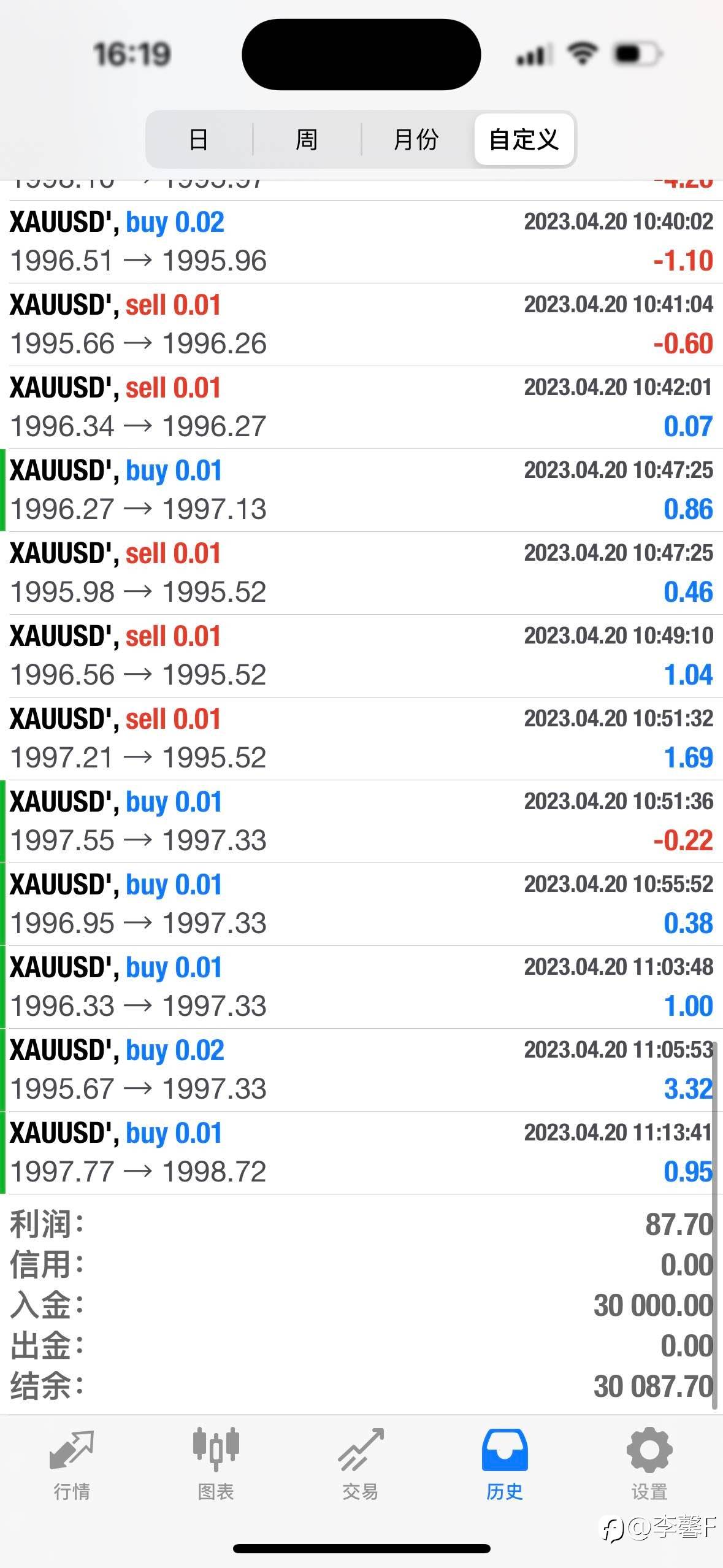The width and height of the screenshot is (723, 1568).
Task: Switch to the 月份 period tab
Action: 416,139
